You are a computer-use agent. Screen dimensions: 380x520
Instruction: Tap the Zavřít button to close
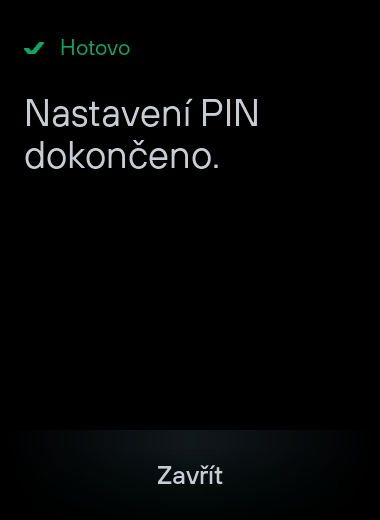(x=190, y=475)
